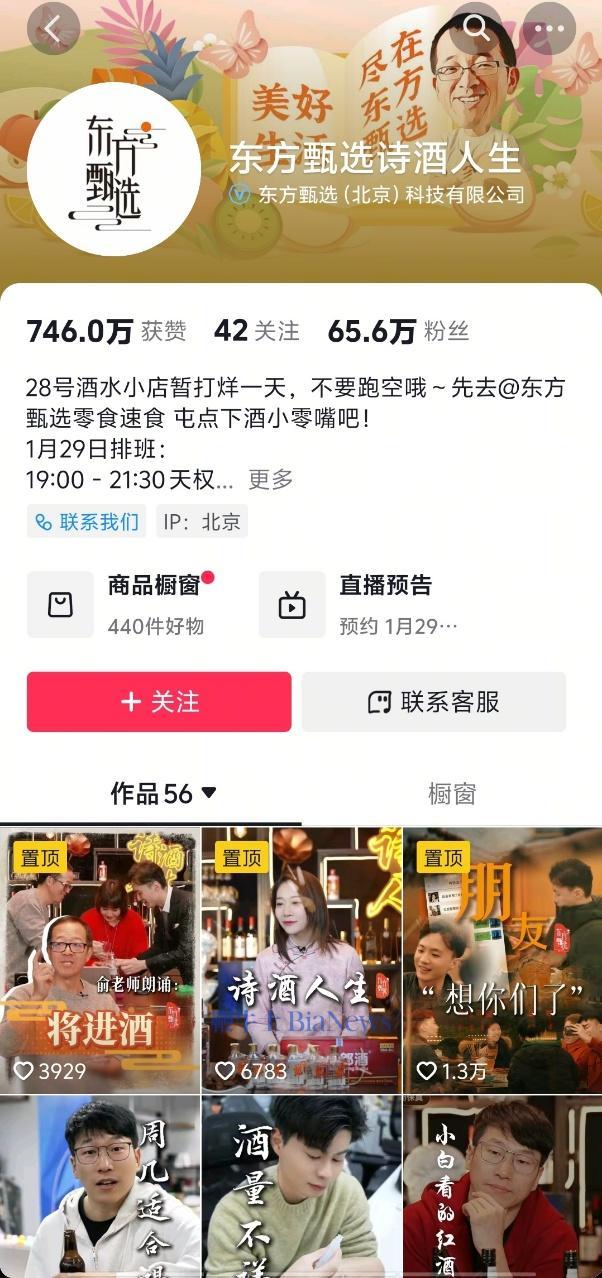Play the pinned 诗酒人生 video
Viewport: 602px width, 1278px height.
tap(301, 960)
